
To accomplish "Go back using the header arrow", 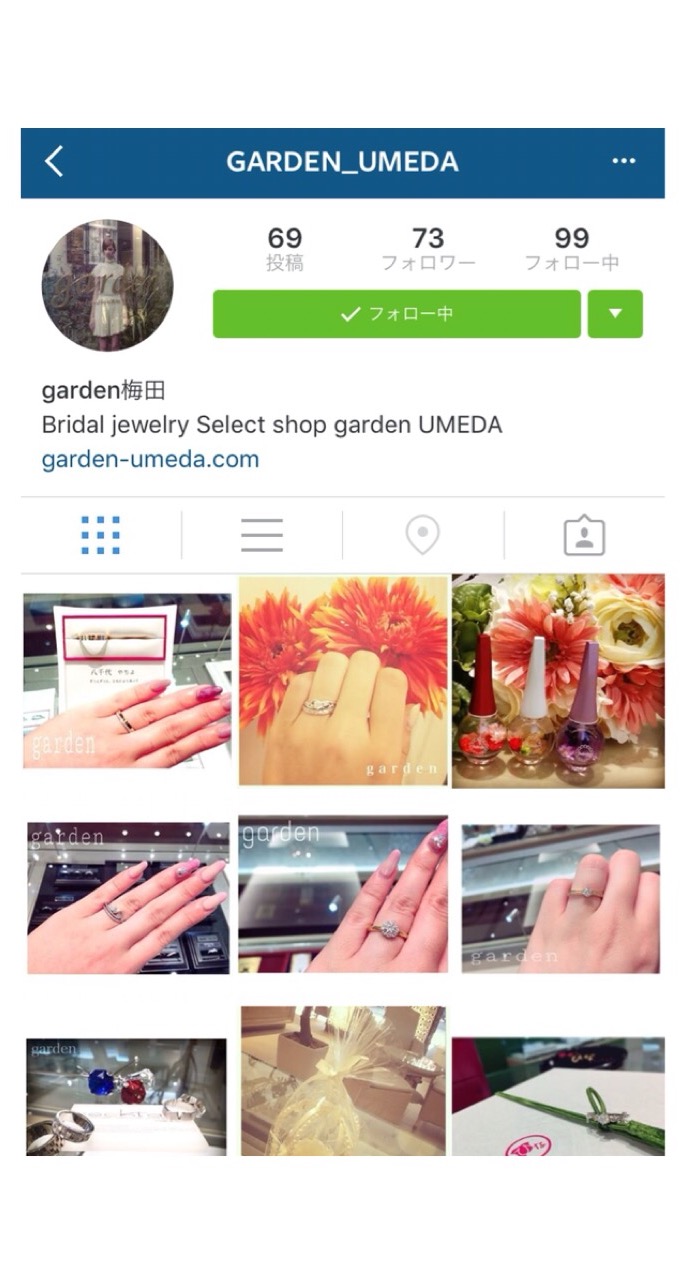I will coord(54,162).
